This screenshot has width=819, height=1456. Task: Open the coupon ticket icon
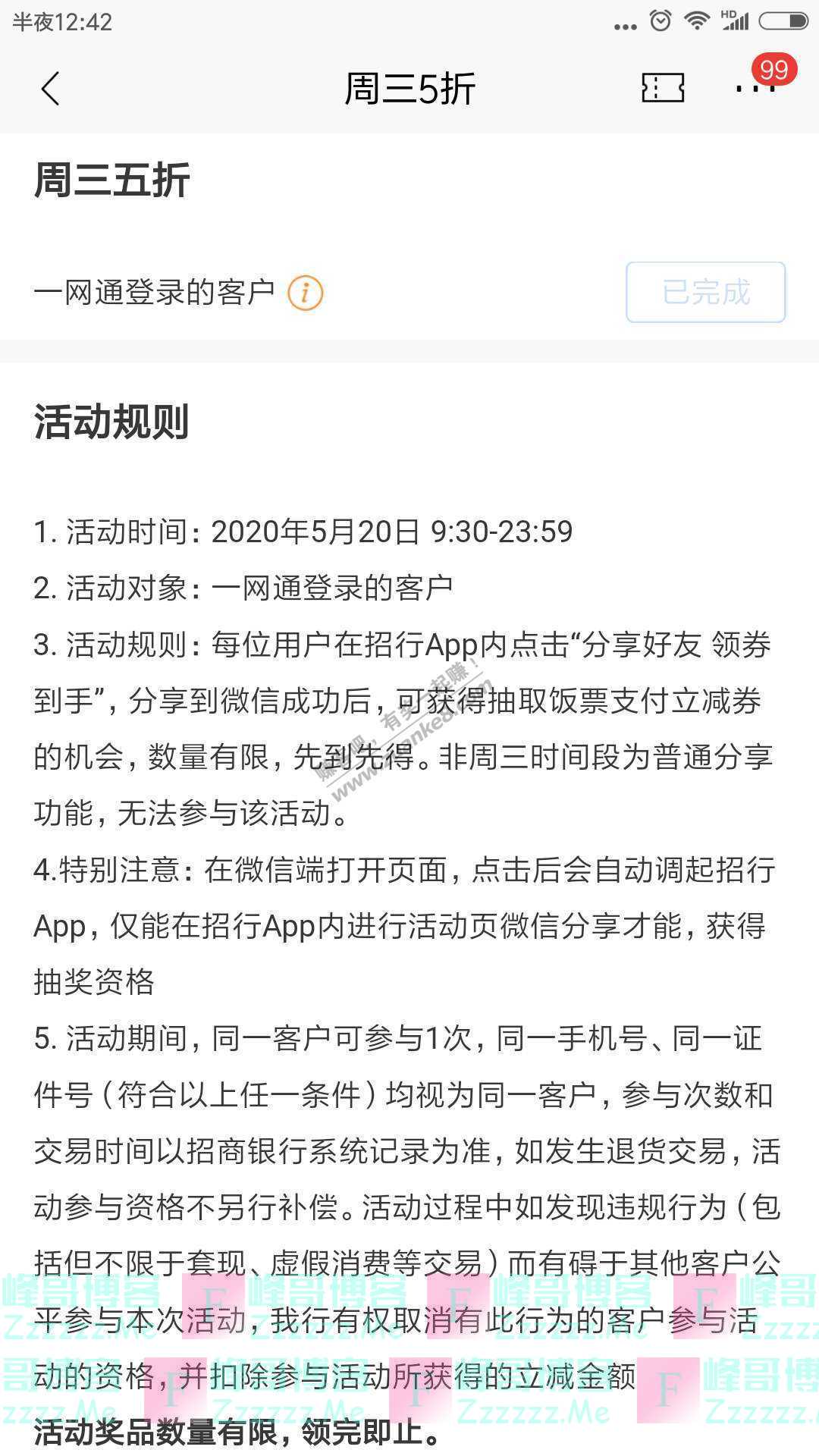(663, 89)
